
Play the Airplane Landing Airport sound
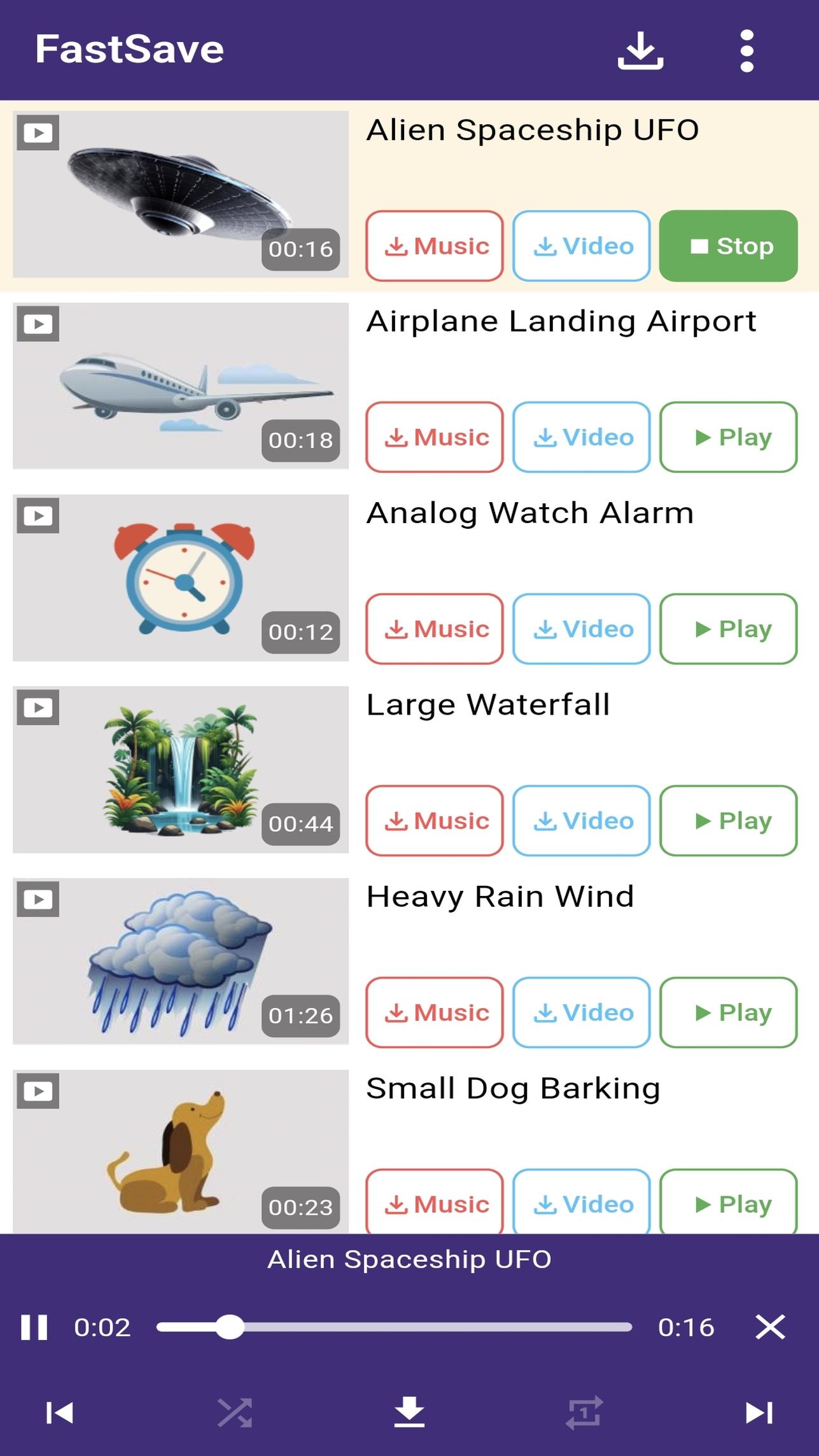click(728, 437)
